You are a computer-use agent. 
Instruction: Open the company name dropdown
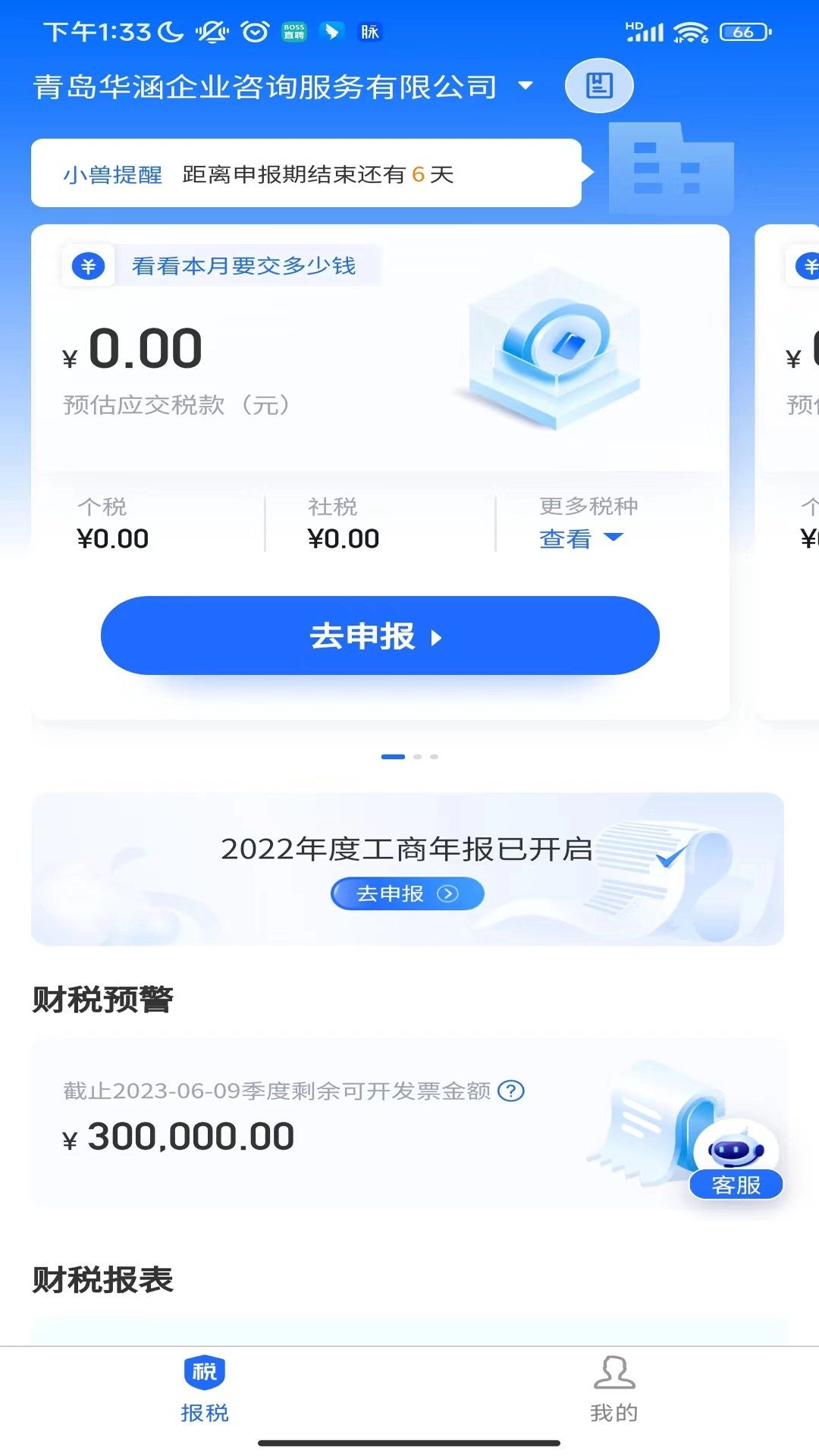(x=525, y=86)
